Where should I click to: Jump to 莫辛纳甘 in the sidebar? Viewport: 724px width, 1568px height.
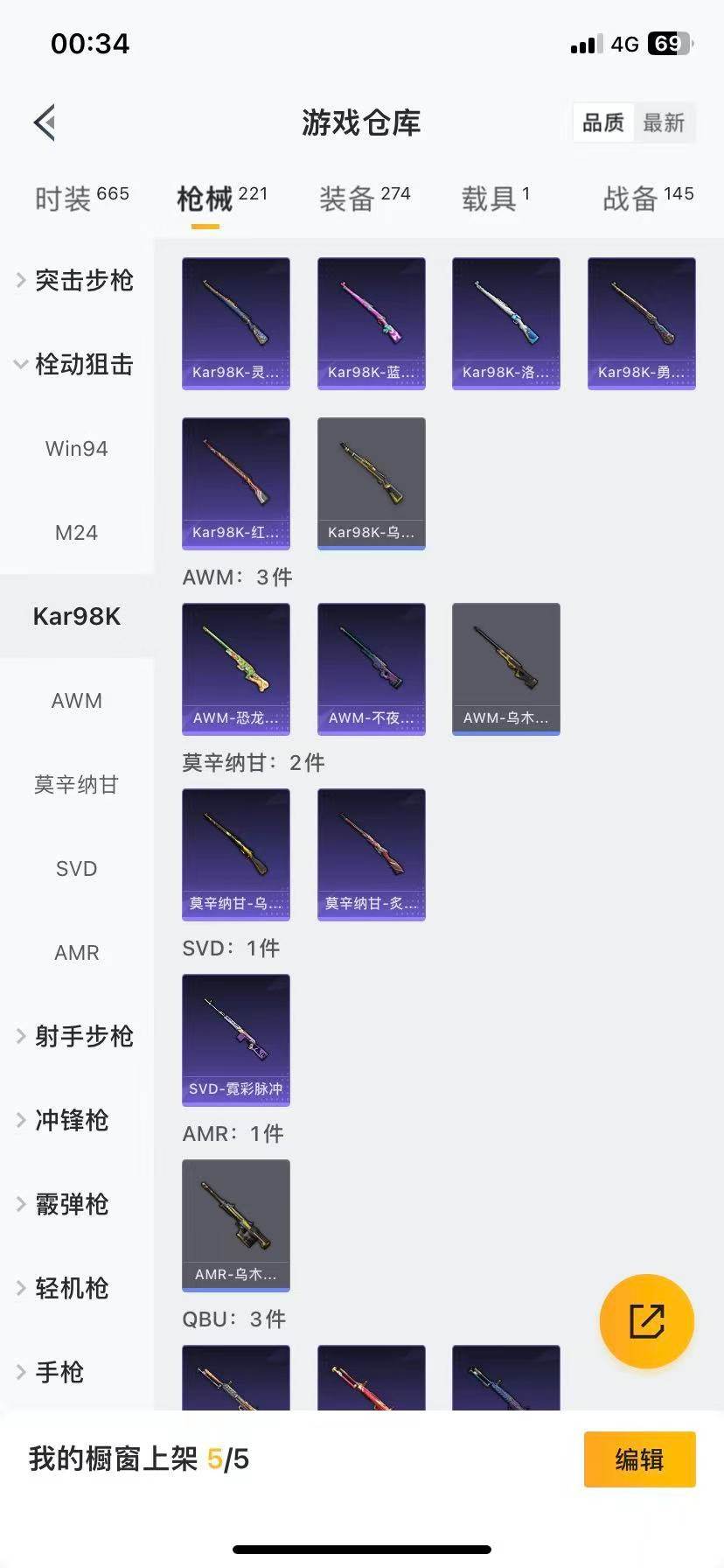(x=77, y=785)
